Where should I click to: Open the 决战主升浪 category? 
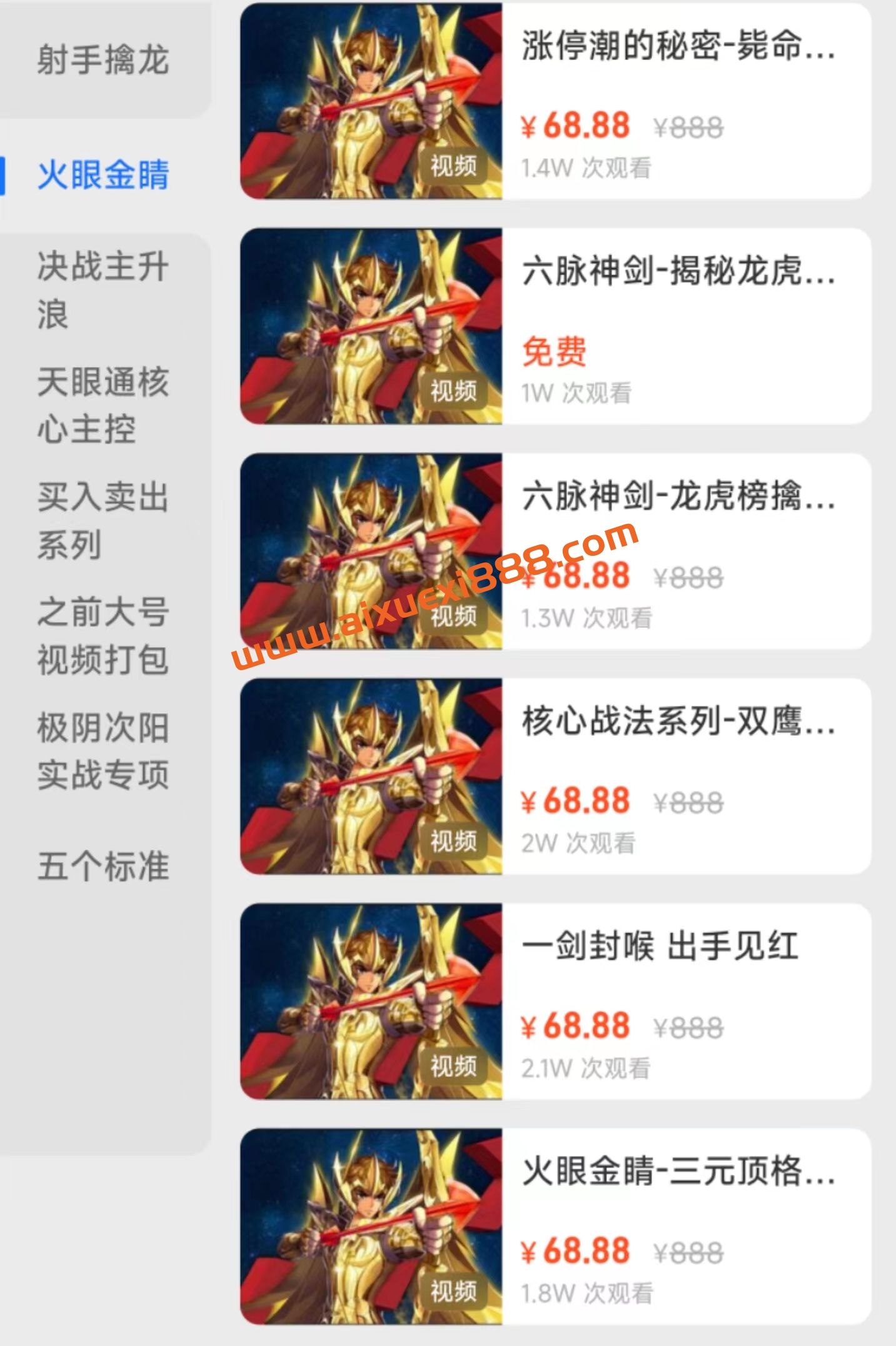point(103,289)
